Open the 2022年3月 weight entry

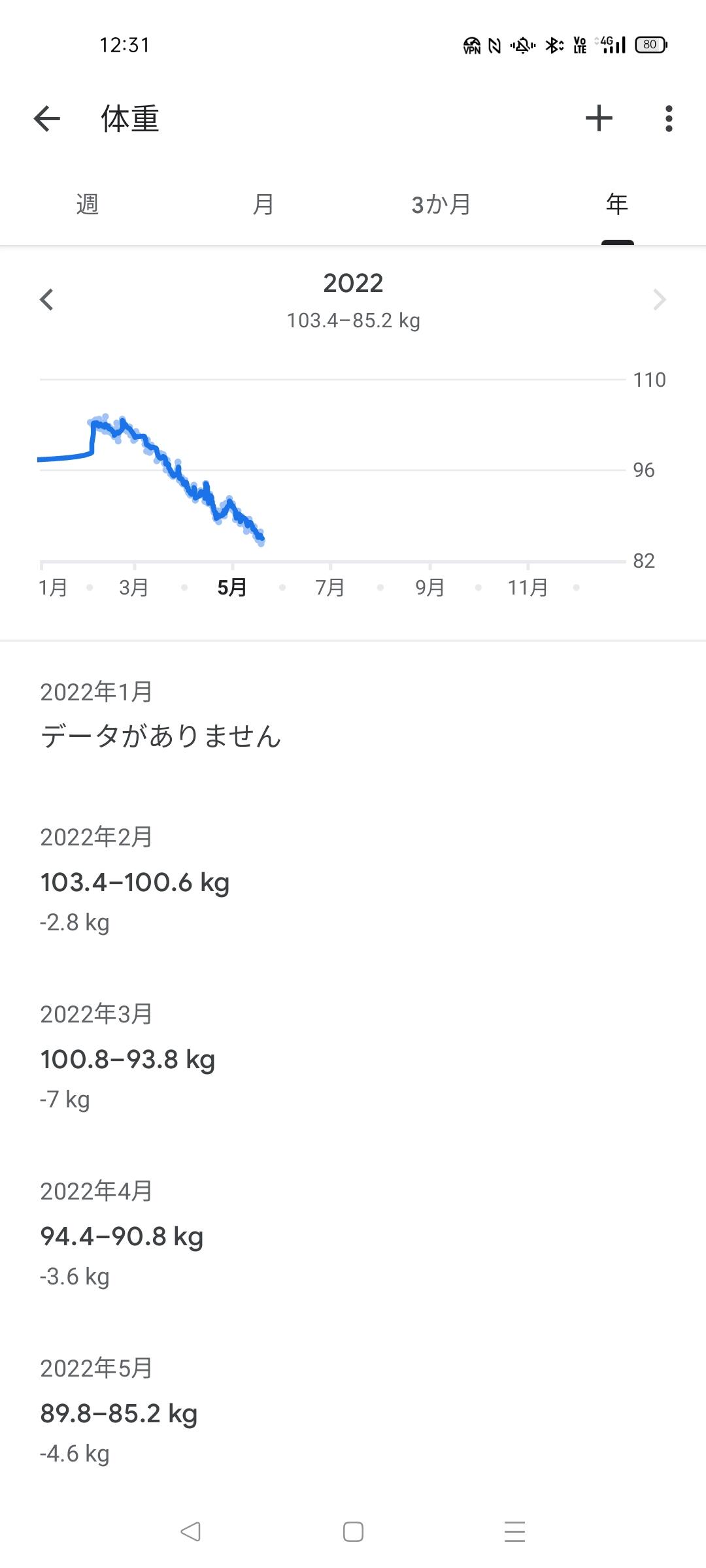[x=353, y=1056]
